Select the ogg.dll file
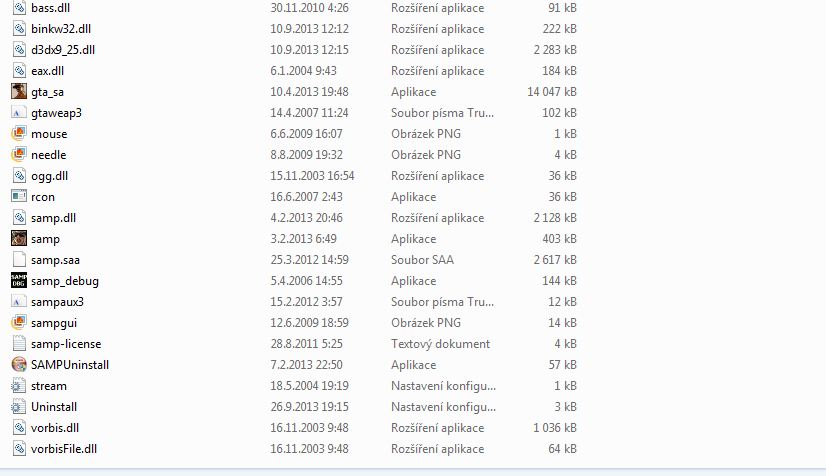 point(49,176)
